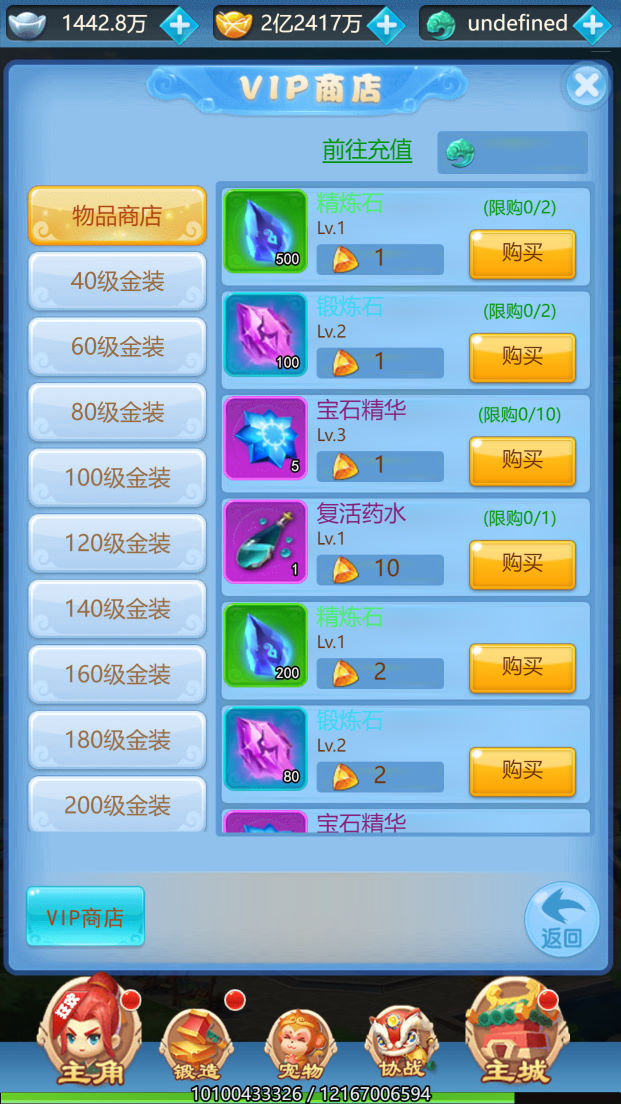Buy 锻炼石 priced at 2
The height and width of the screenshot is (1104, 621).
click(522, 772)
